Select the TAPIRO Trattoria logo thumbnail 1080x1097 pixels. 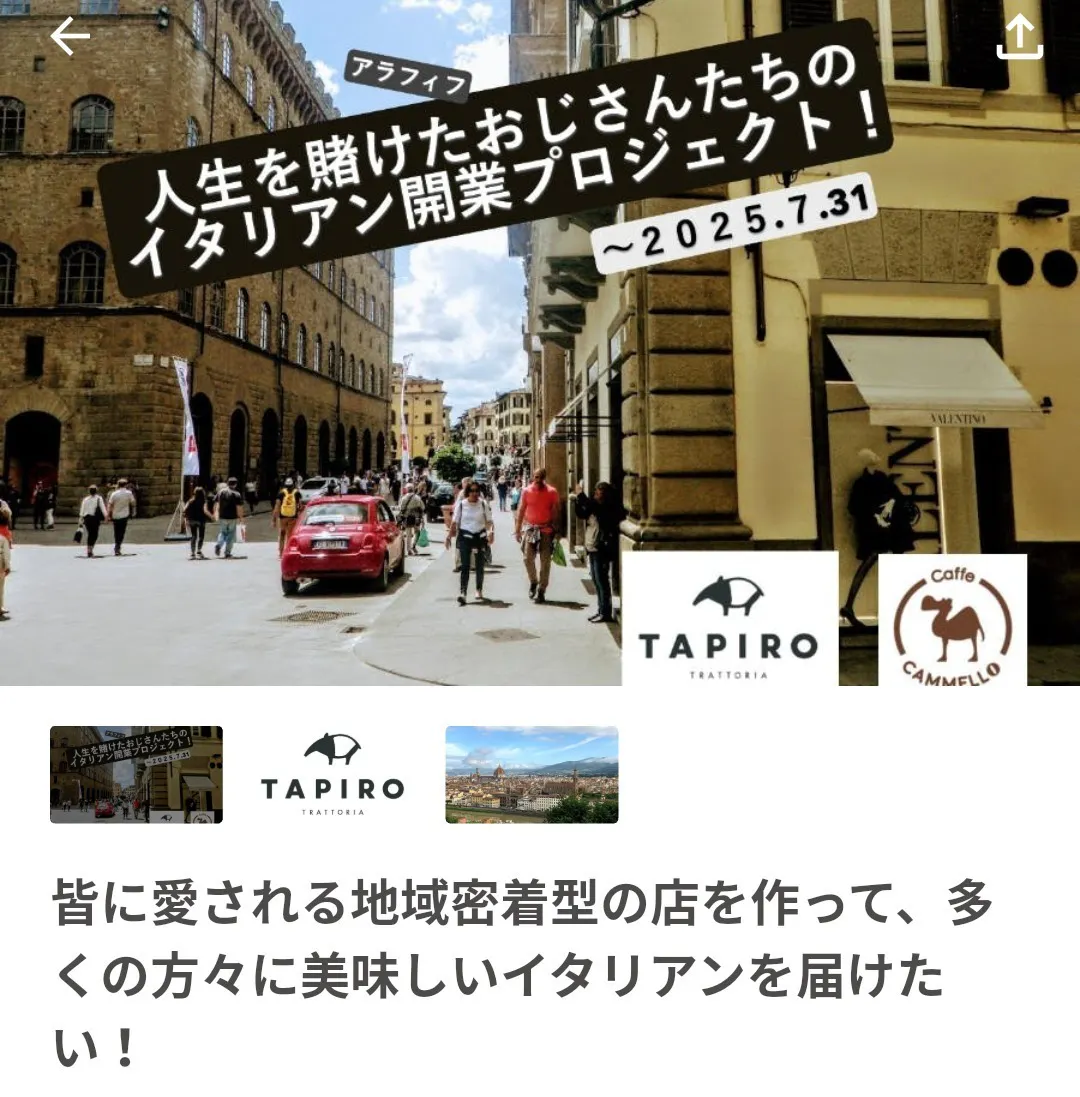pyautogui.click(x=333, y=774)
